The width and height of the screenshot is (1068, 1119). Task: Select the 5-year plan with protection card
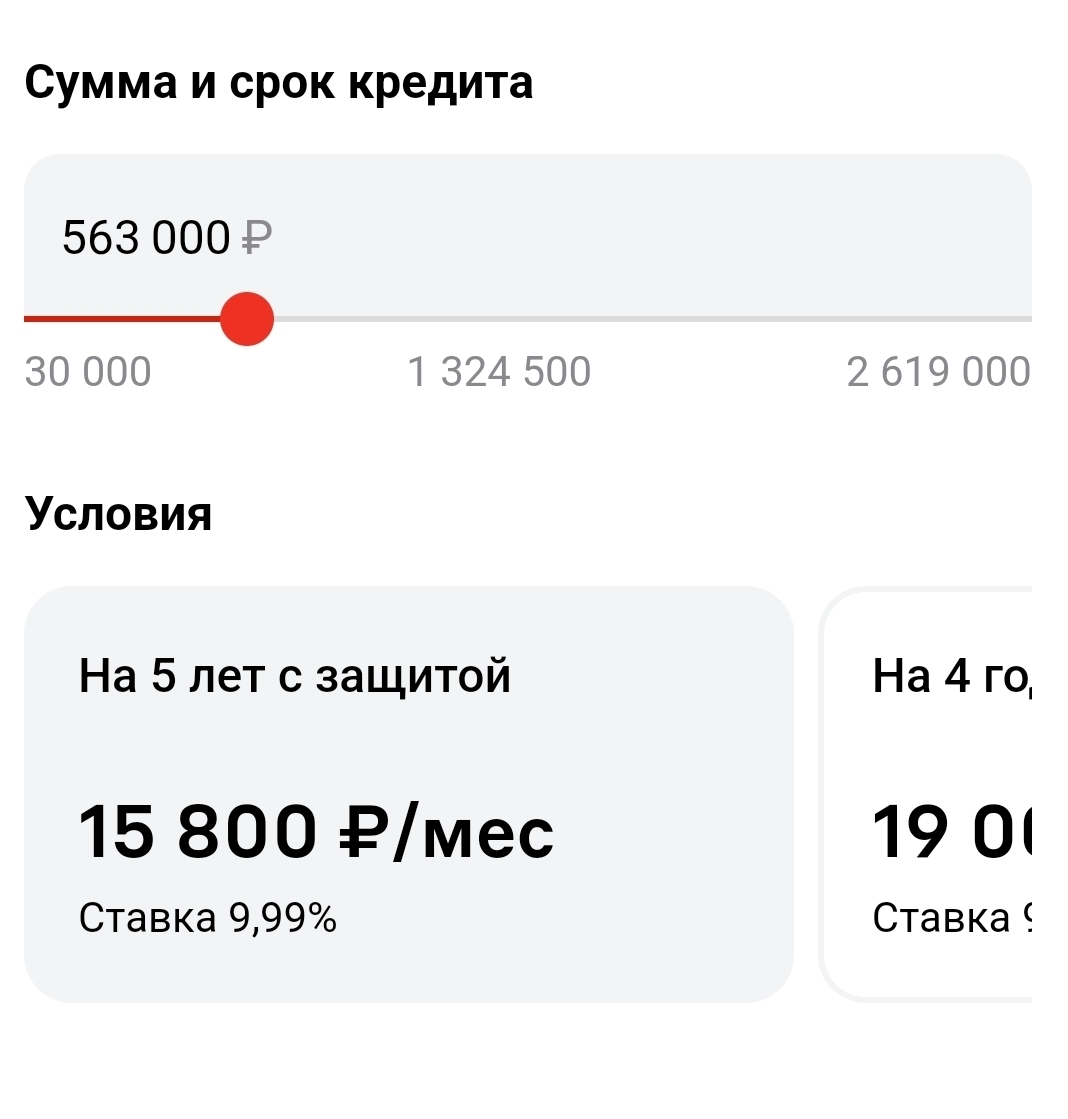tap(408, 793)
